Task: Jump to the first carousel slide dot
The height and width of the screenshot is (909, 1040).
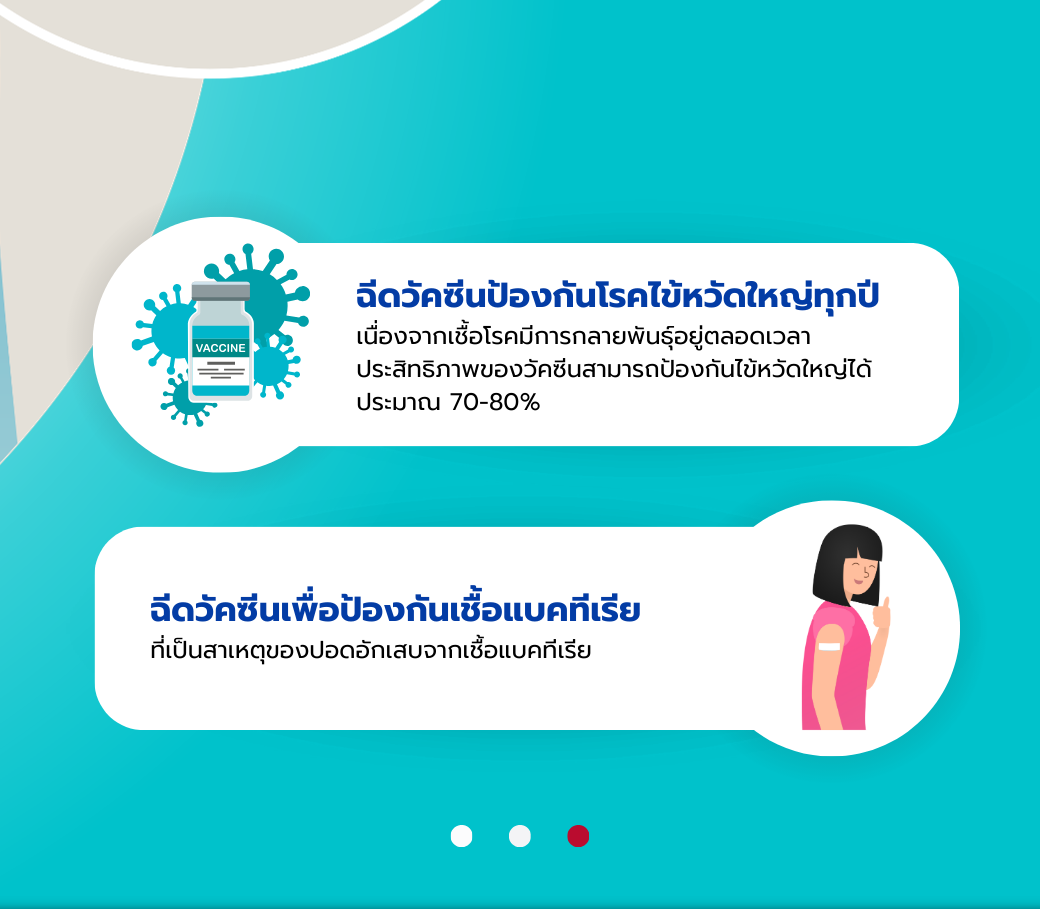Action: pyautogui.click(x=461, y=836)
